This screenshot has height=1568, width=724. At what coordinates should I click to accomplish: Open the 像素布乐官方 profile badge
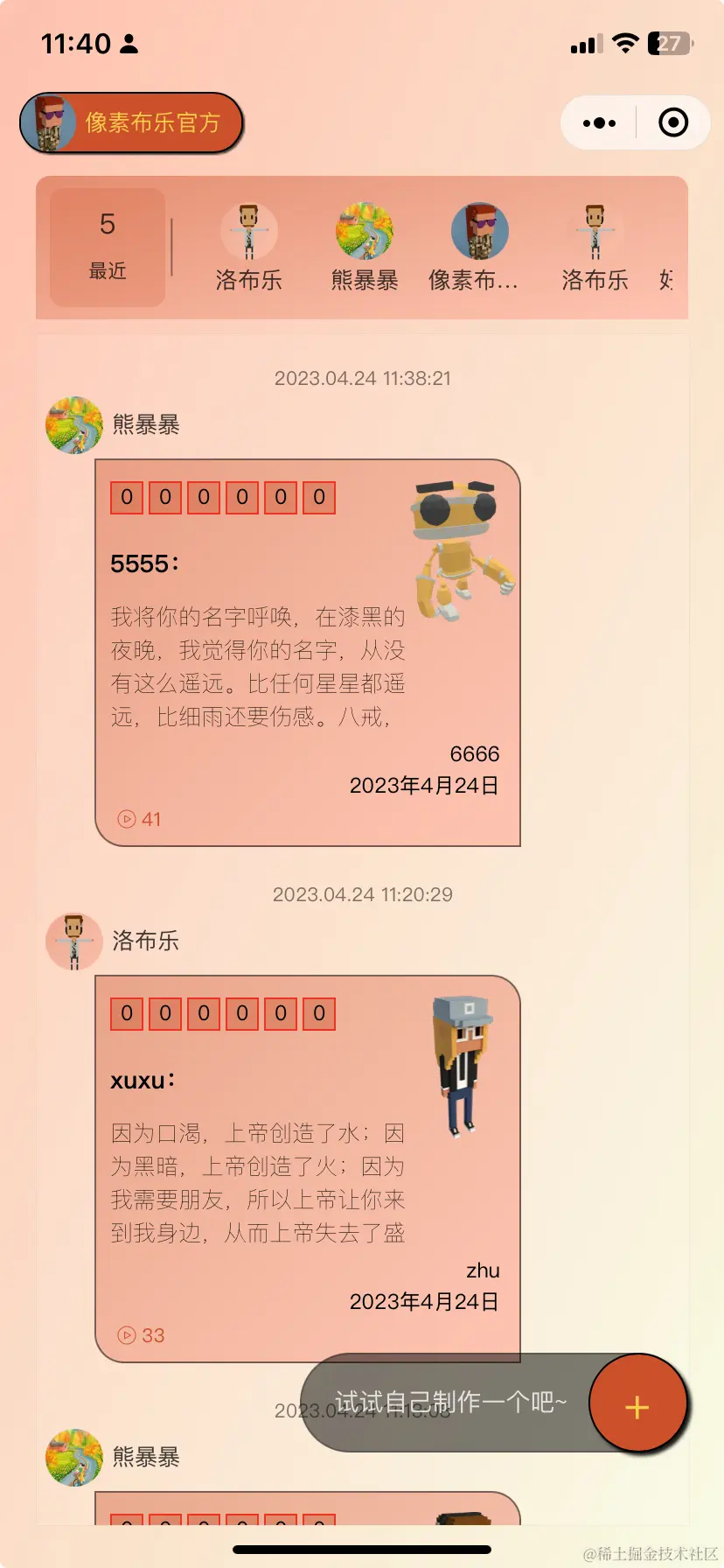[x=131, y=122]
